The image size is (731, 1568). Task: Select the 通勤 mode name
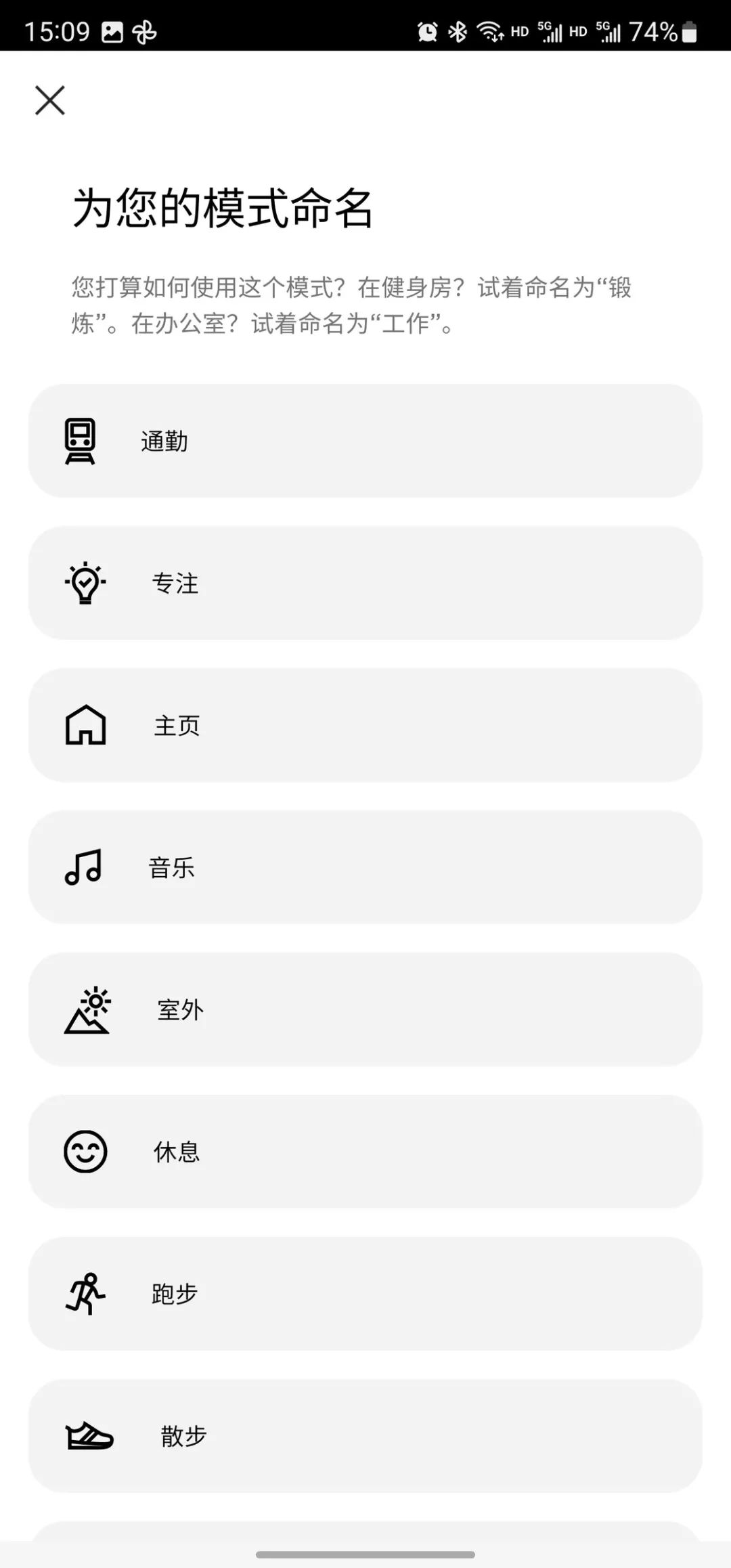[365, 441]
